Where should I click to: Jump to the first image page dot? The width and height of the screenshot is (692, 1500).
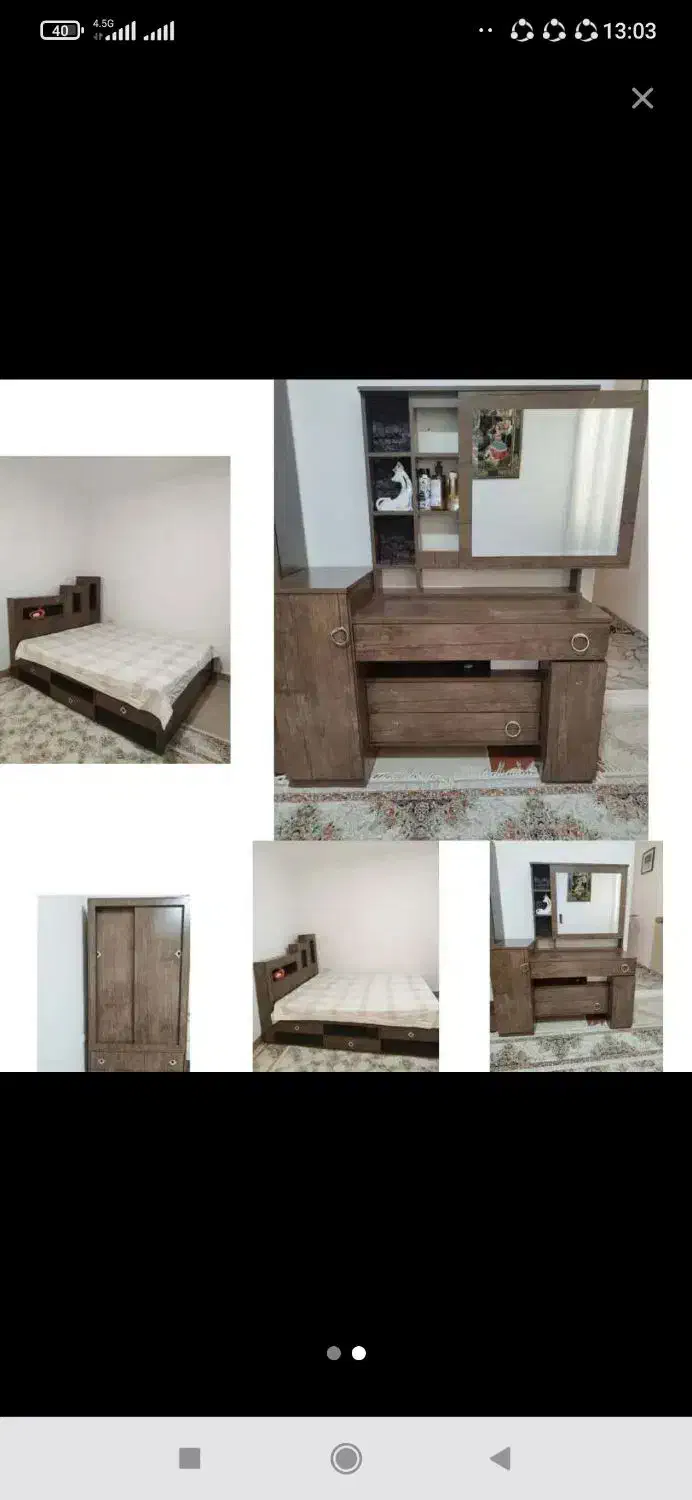coord(334,1353)
